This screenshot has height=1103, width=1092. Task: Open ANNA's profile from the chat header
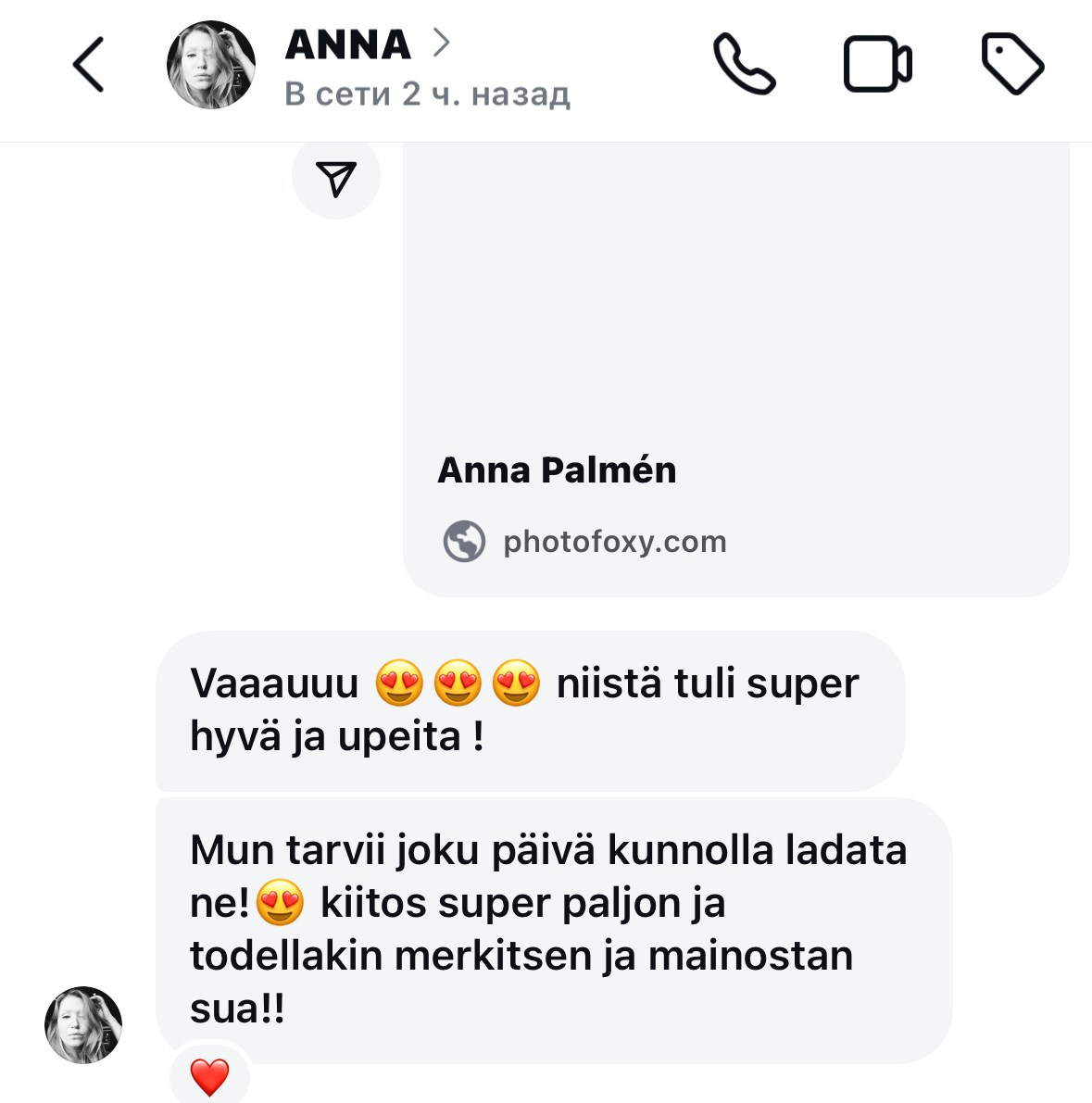(348, 44)
